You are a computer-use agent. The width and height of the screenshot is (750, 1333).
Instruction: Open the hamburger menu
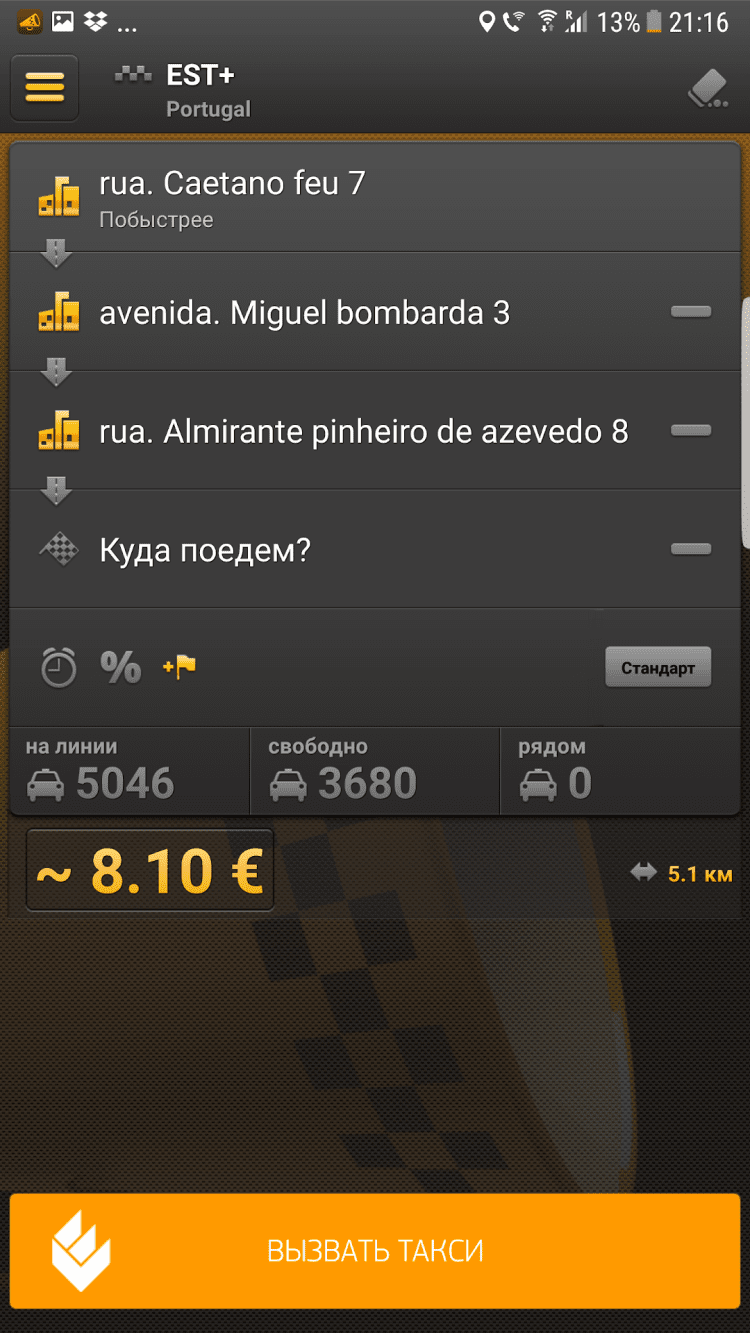[44, 88]
